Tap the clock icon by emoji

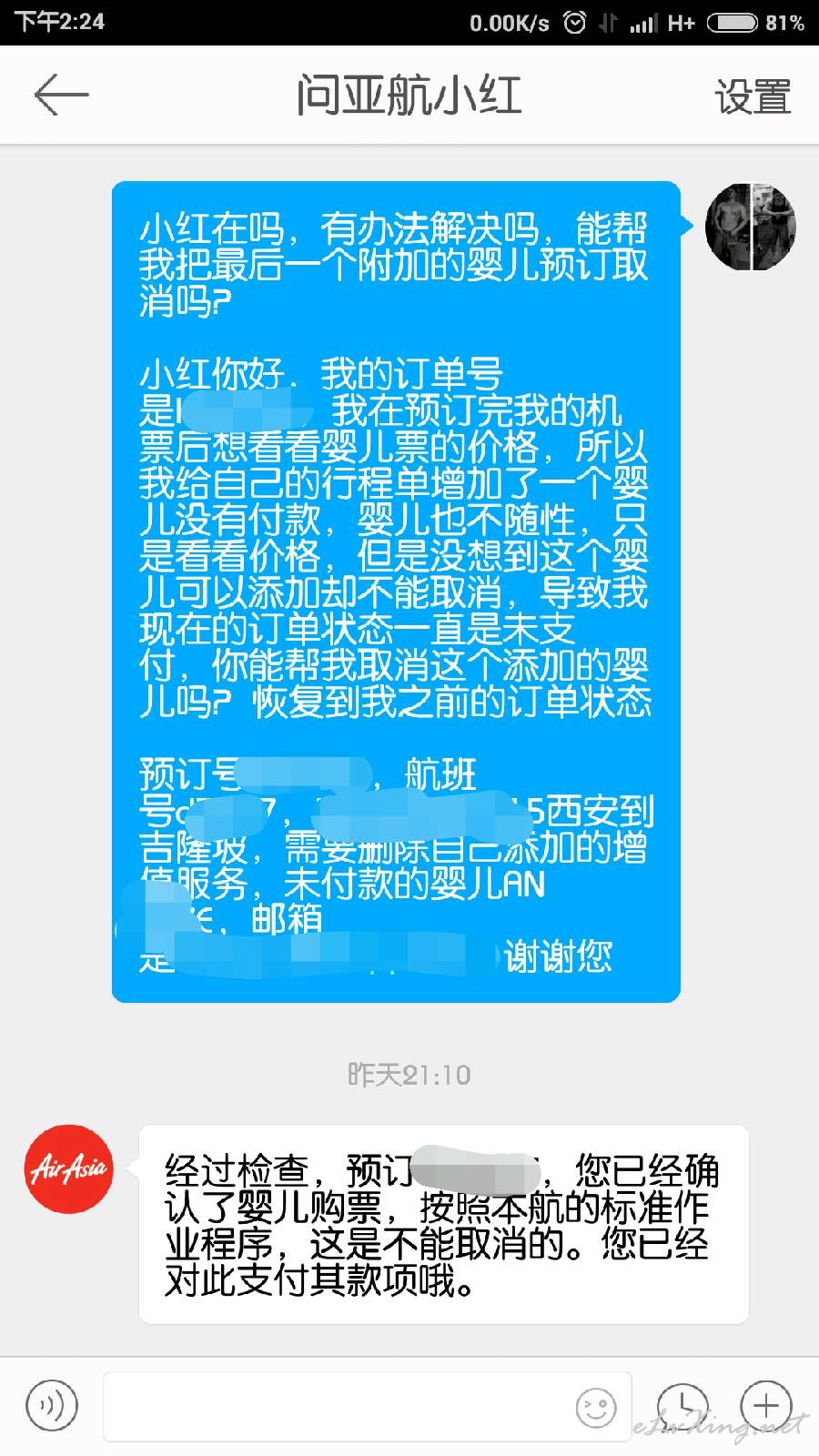tap(682, 1406)
